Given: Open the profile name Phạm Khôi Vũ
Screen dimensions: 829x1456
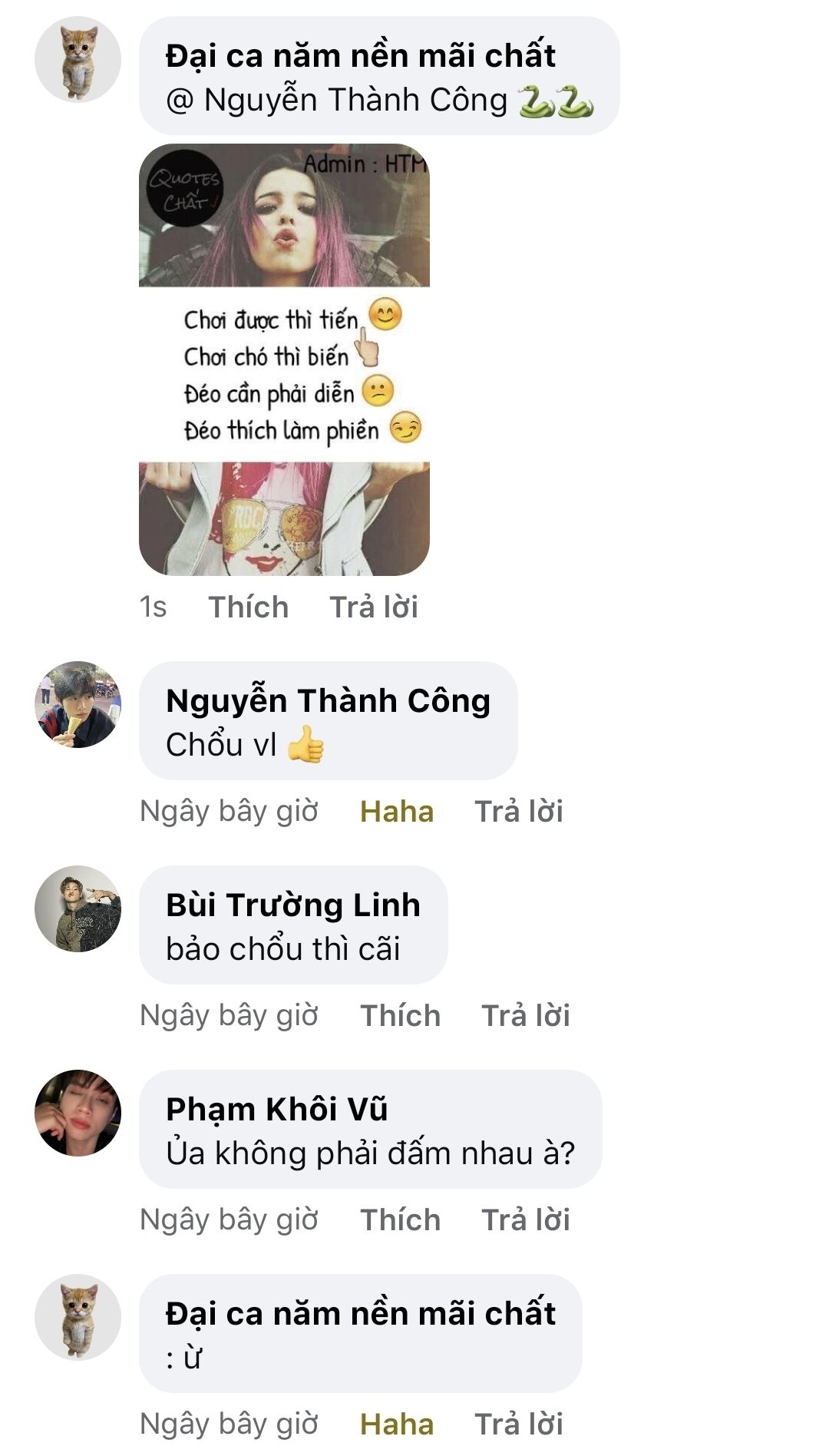Looking at the screenshot, I should (x=276, y=1110).
